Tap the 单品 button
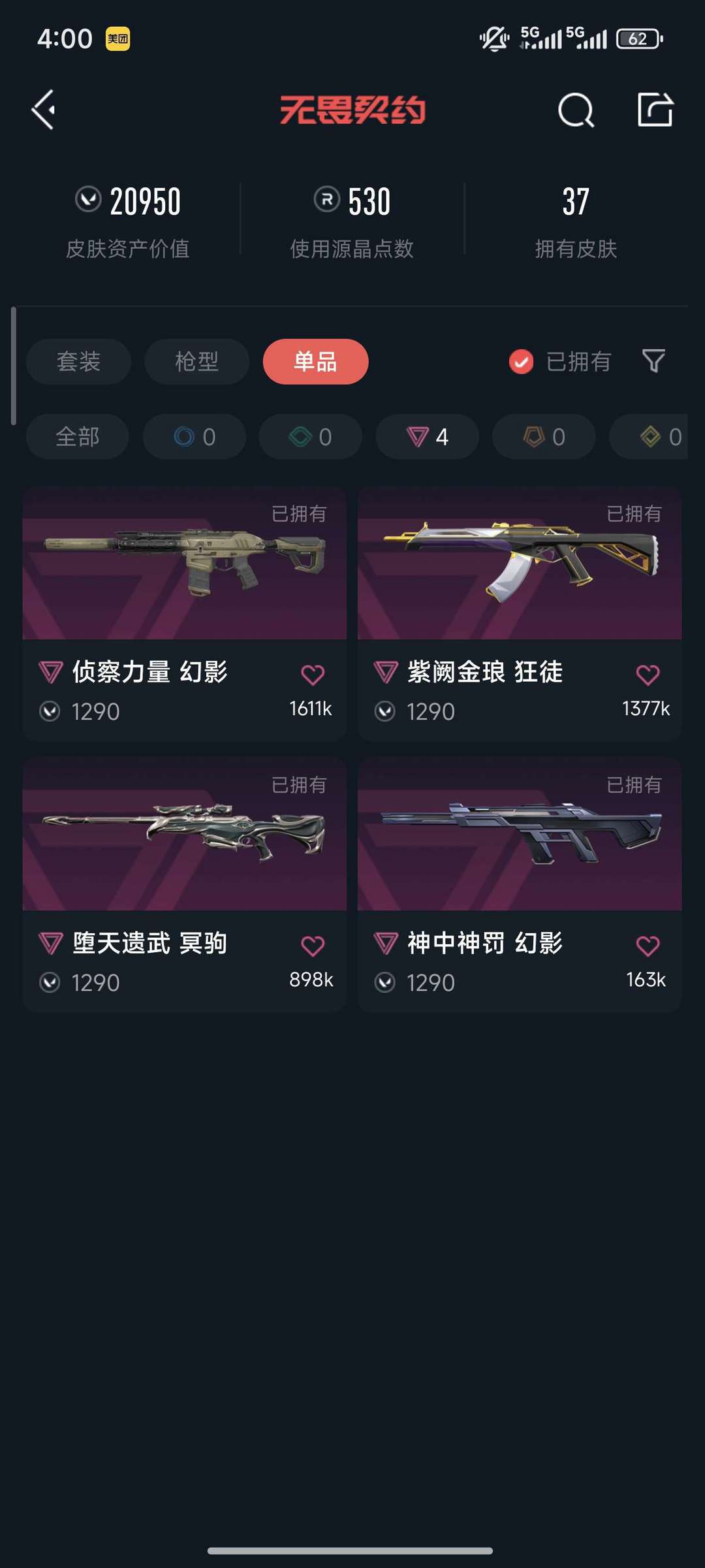705x1568 pixels. [x=315, y=361]
